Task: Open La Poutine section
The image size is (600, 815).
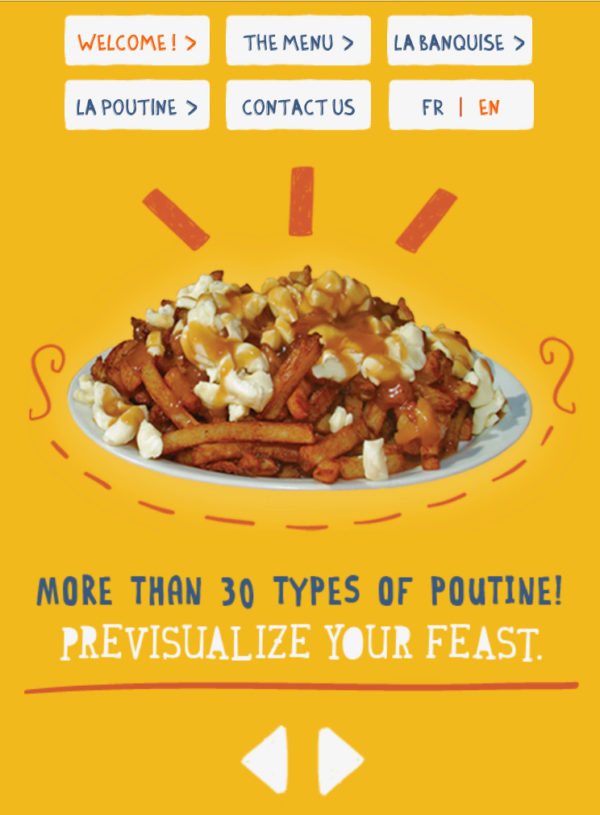Action: point(137,106)
